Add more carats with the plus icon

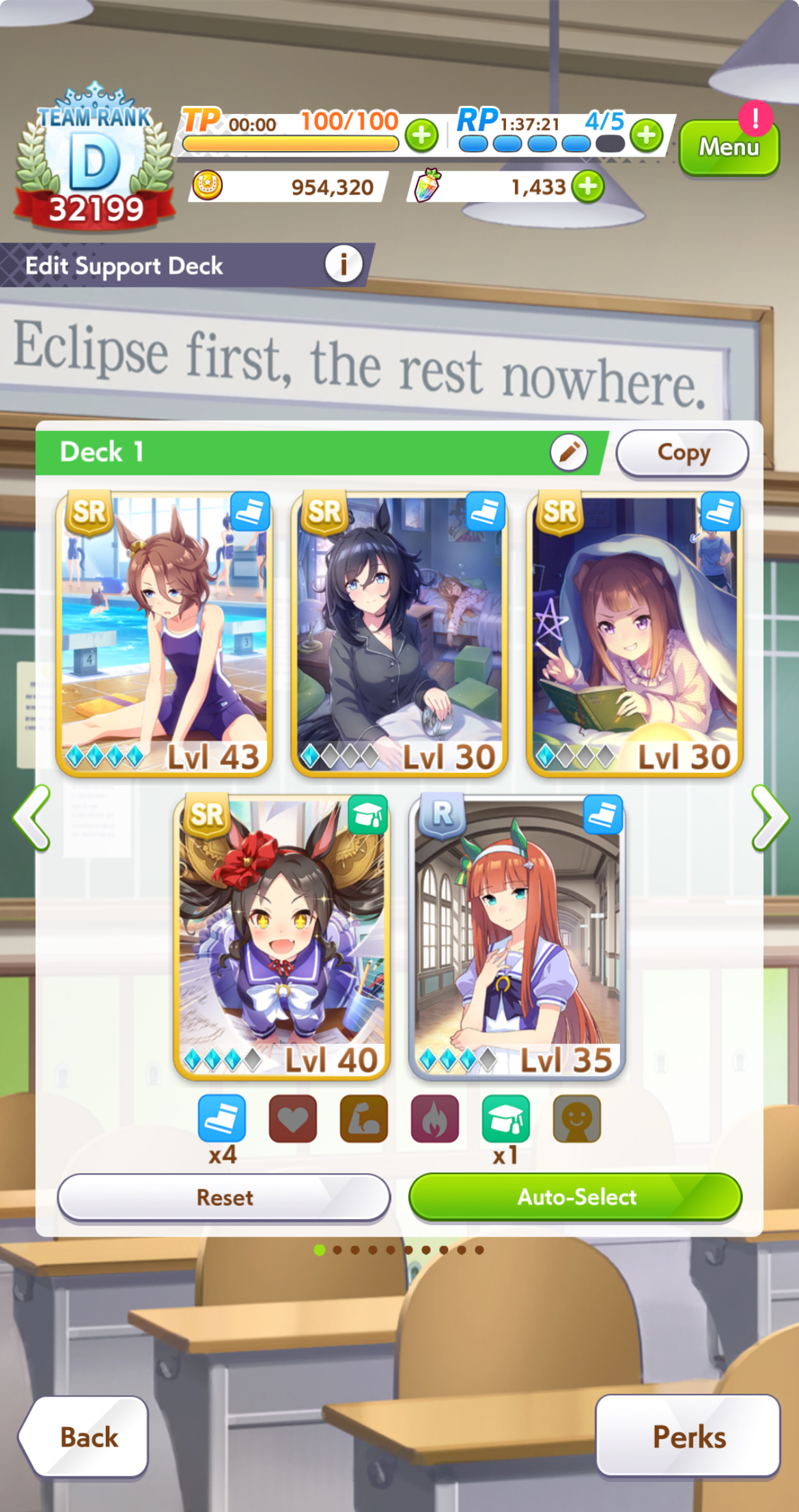[x=587, y=187]
